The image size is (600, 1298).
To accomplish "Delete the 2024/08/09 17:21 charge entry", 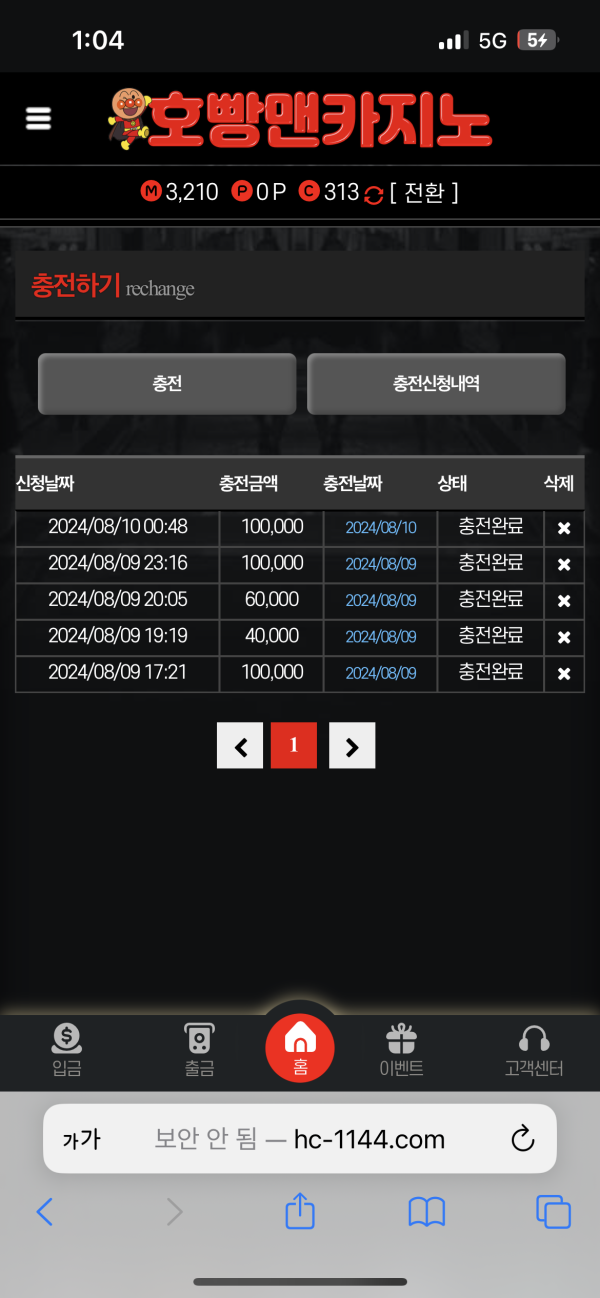I will (x=564, y=674).
